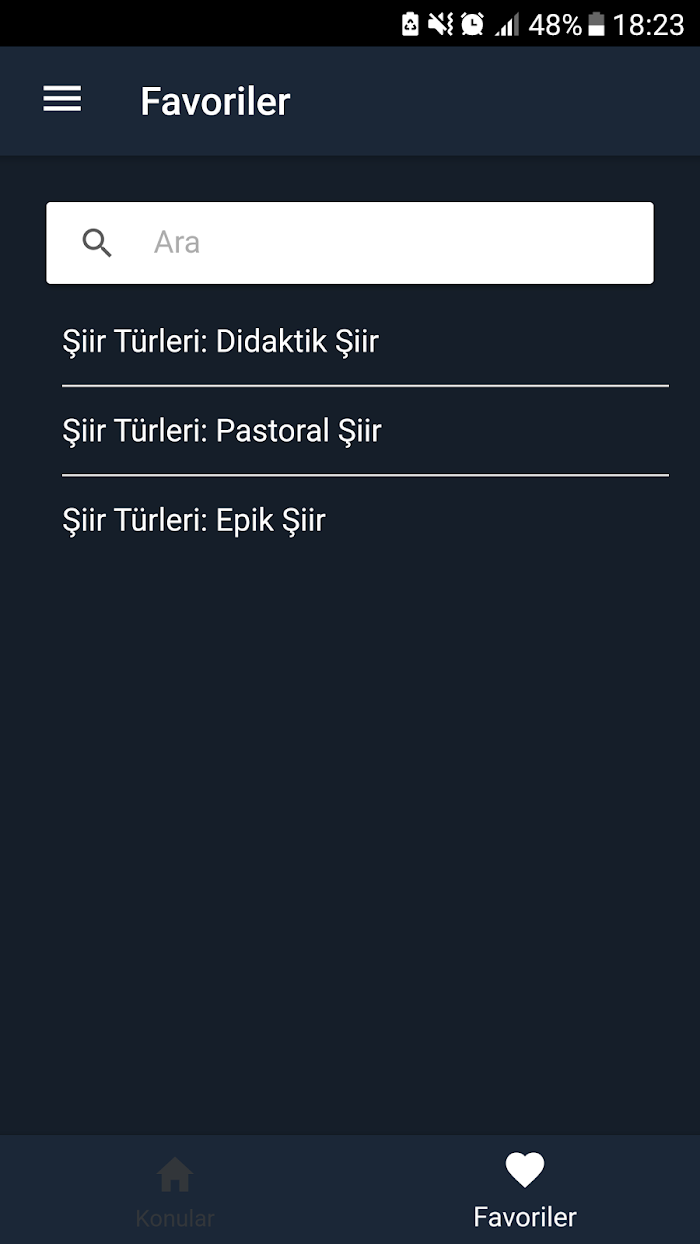
Task: Open Şiir Türleri: Pastoral Şiir
Action: pos(365,431)
